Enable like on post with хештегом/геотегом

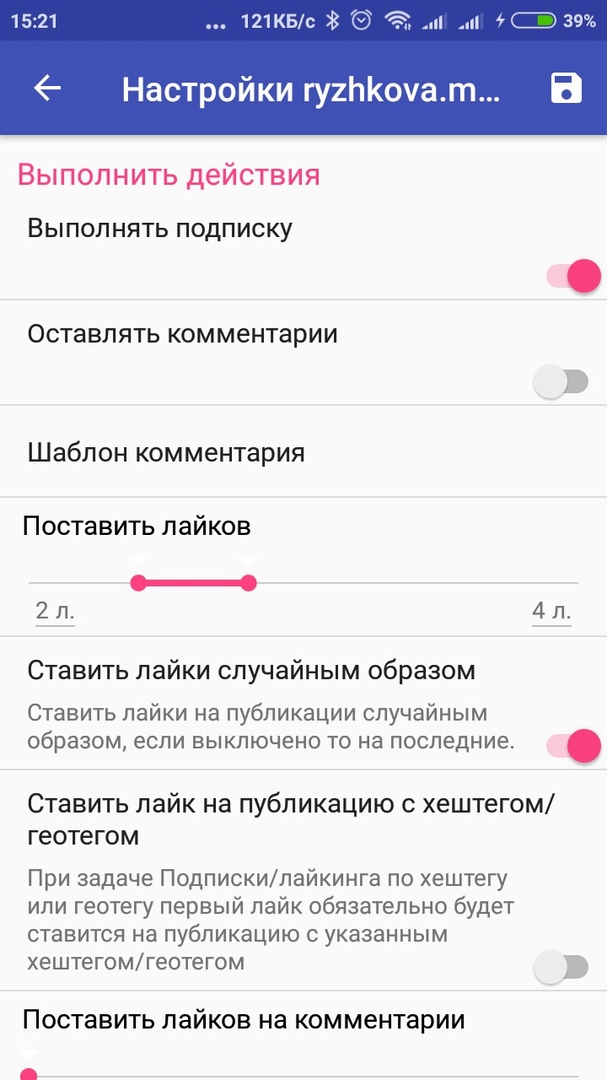pos(561,966)
